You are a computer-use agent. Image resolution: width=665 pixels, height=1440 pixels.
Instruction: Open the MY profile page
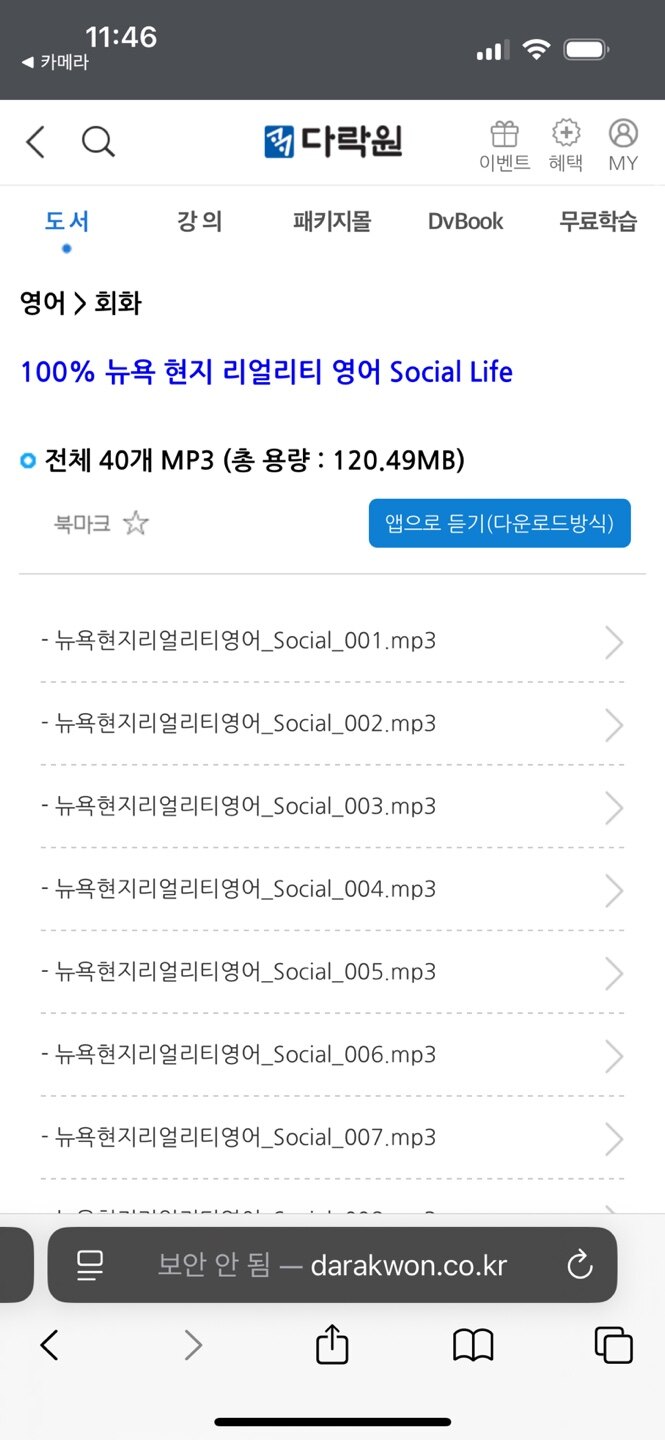(623, 146)
